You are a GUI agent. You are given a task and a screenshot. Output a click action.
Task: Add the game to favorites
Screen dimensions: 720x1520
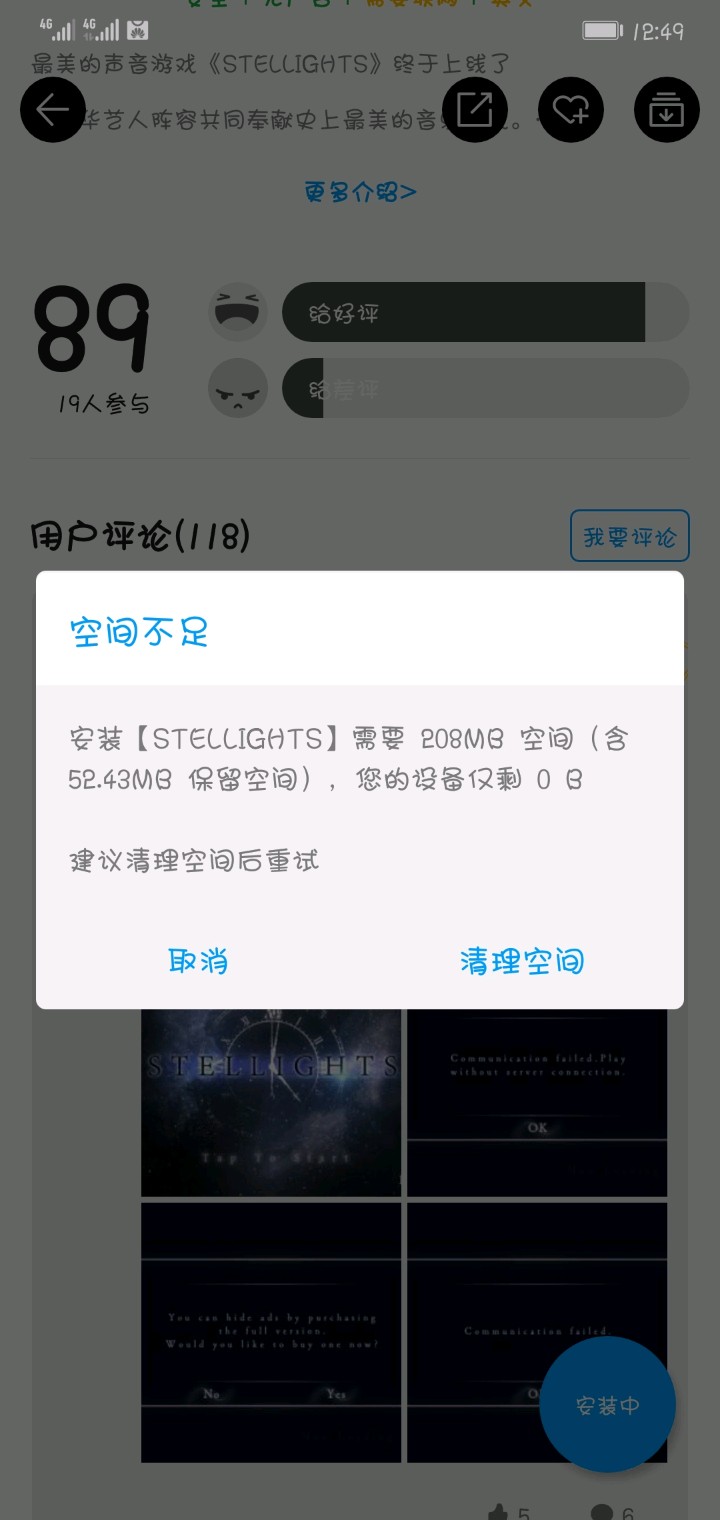click(x=570, y=110)
